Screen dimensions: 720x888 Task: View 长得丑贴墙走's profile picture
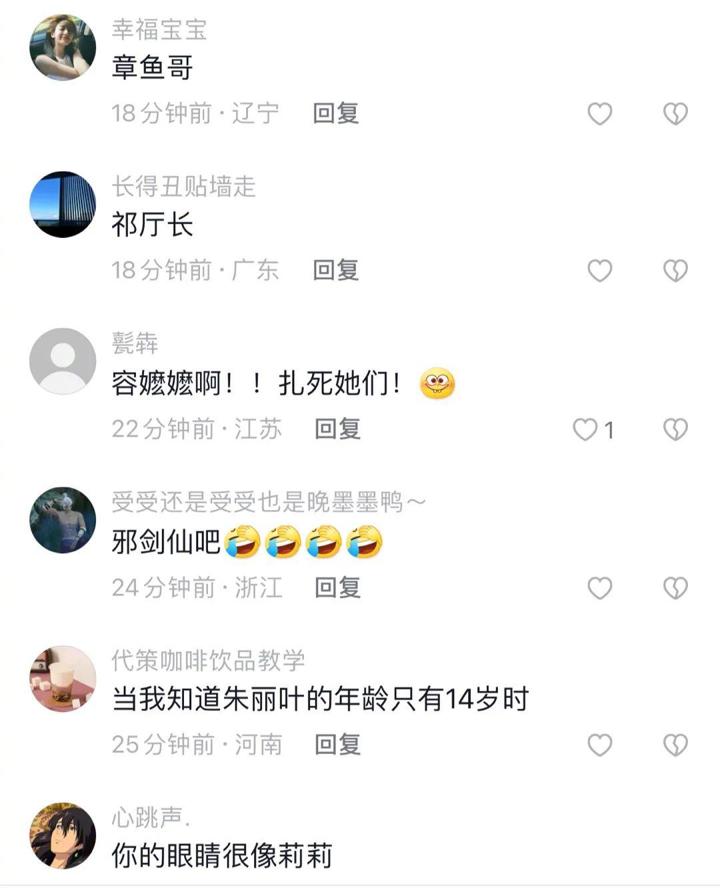(63, 204)
